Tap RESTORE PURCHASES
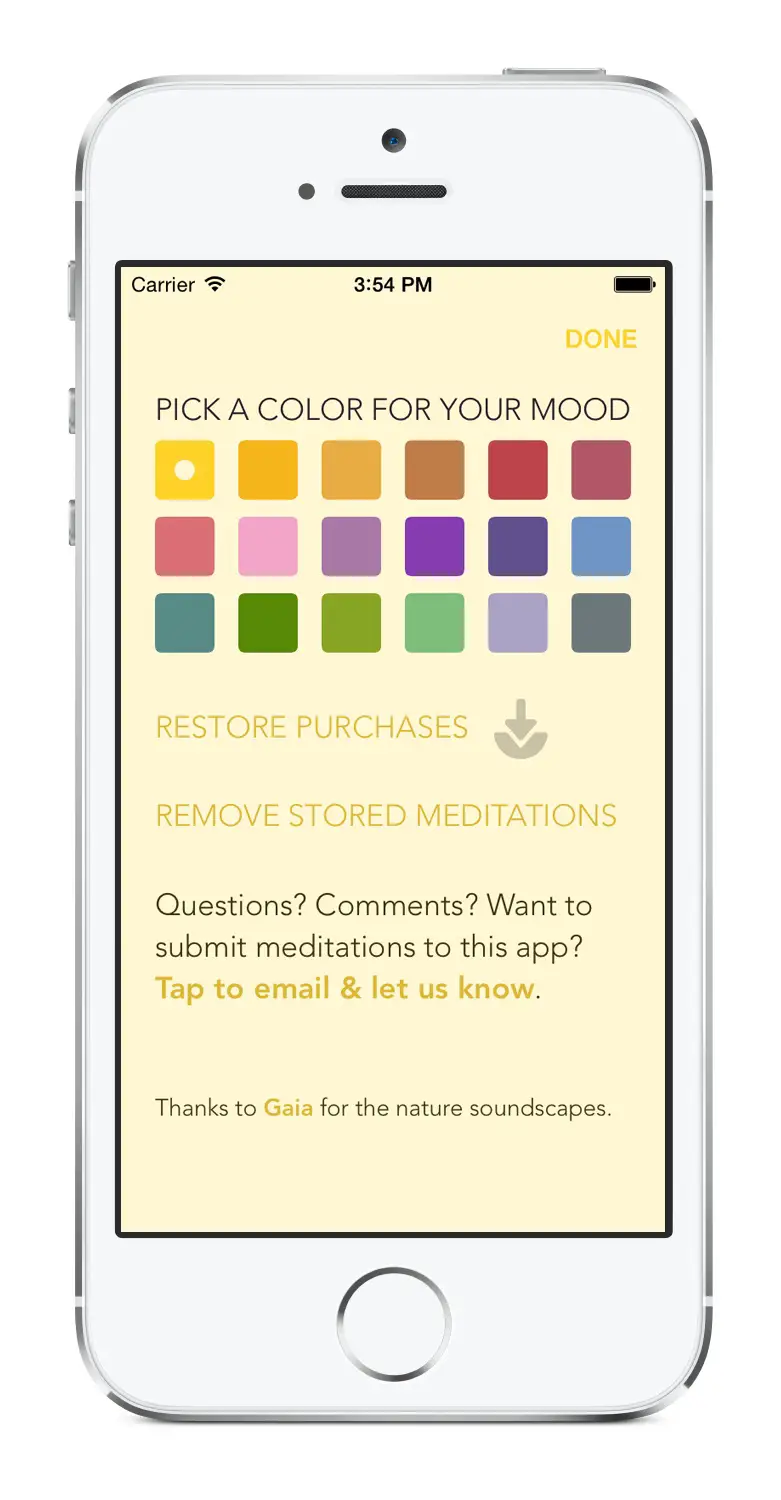Viewport: 781px width, 1500px height. (x=312, y=727)
